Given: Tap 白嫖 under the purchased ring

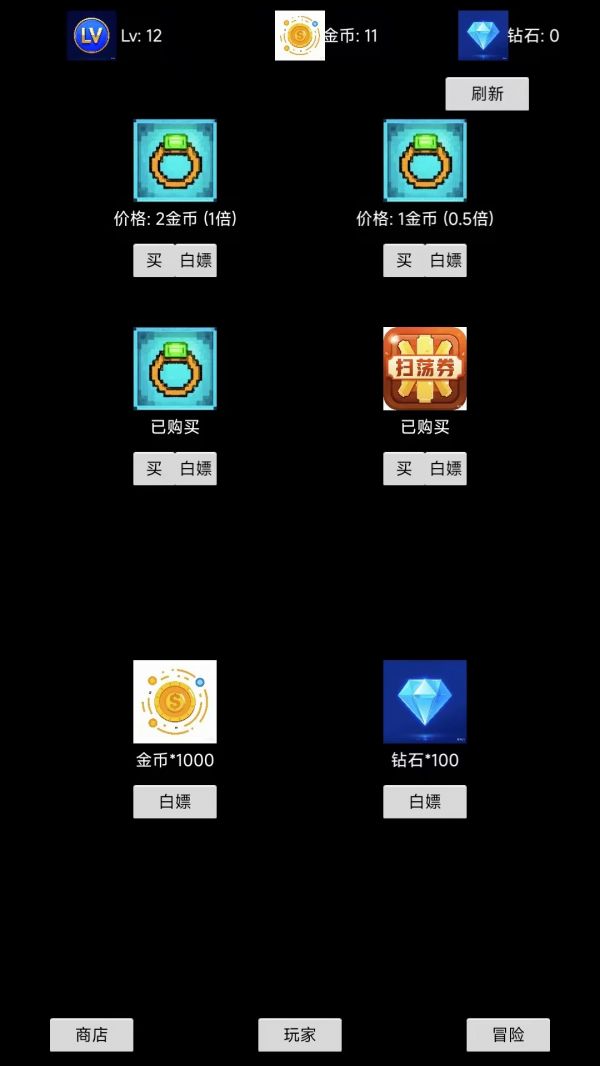Looking at the screenshot, I should point(196,468).
